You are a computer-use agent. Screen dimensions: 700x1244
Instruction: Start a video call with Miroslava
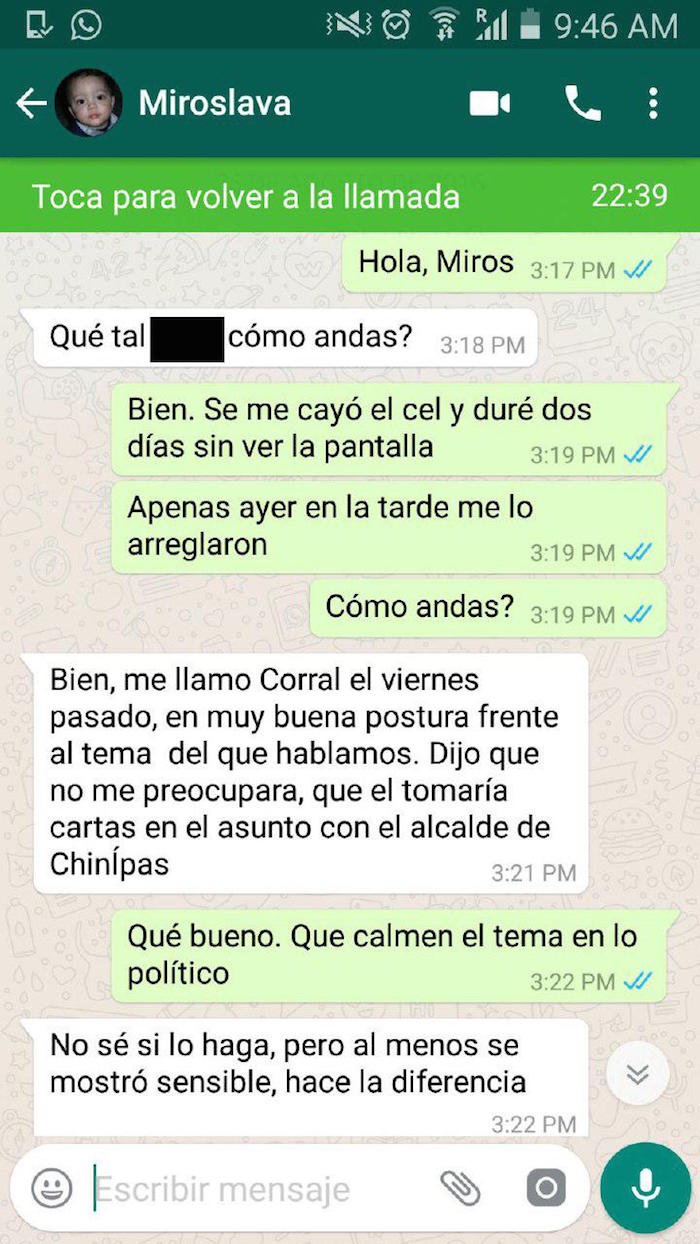(490, 103)
